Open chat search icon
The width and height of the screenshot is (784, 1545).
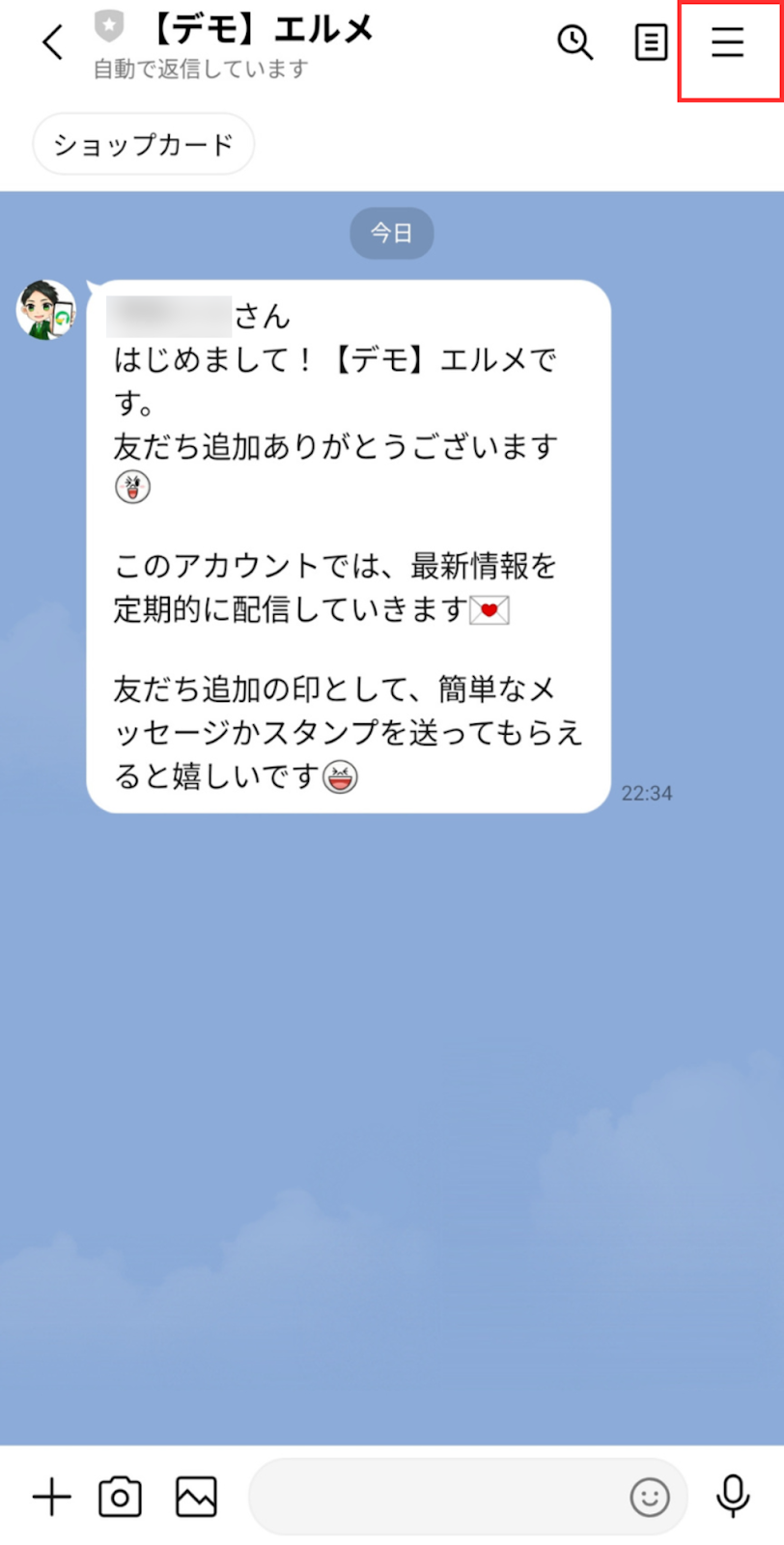point(575,42)
